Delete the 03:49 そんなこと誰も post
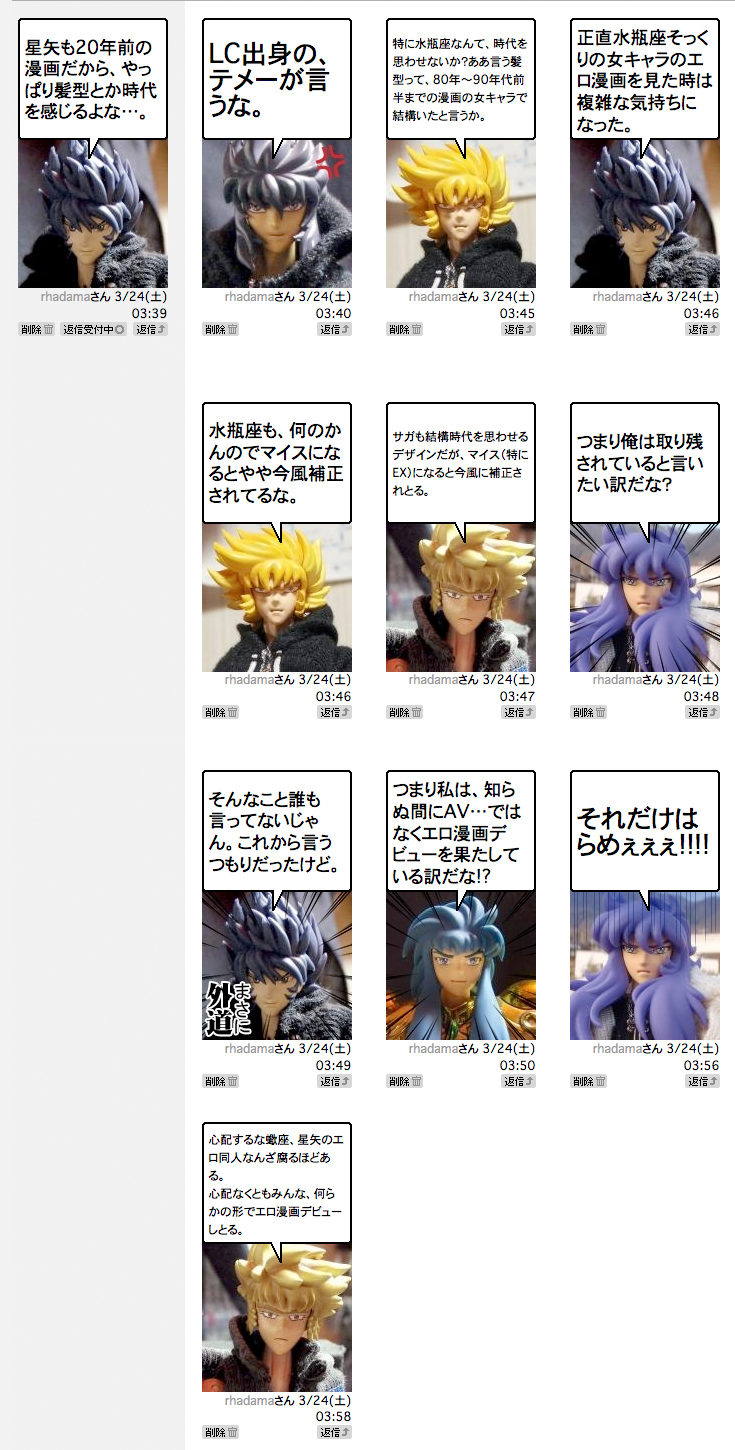Screen dimensions: 735x1450 pos(221,1081)
